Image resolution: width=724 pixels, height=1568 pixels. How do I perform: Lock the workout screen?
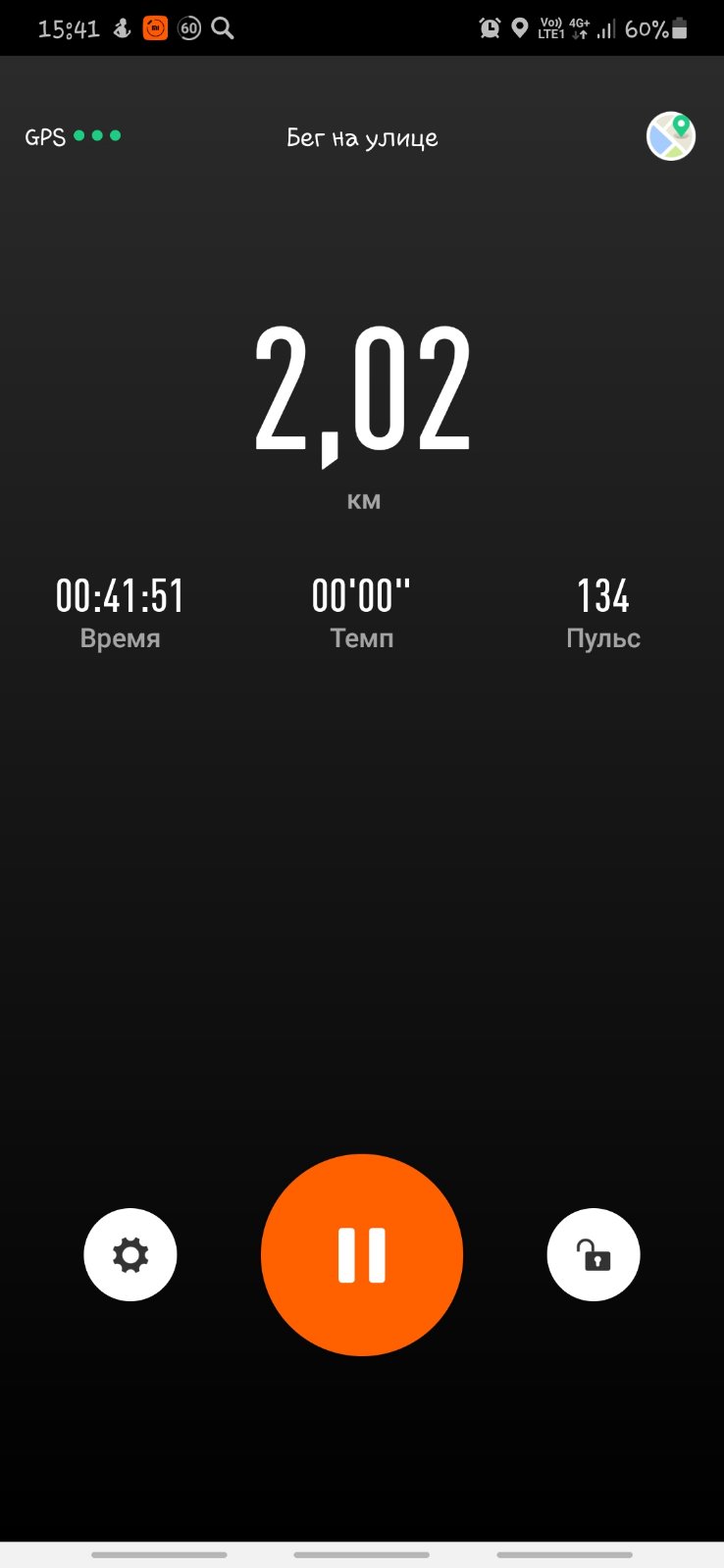pyautogui.click(x=593, y=1254)
